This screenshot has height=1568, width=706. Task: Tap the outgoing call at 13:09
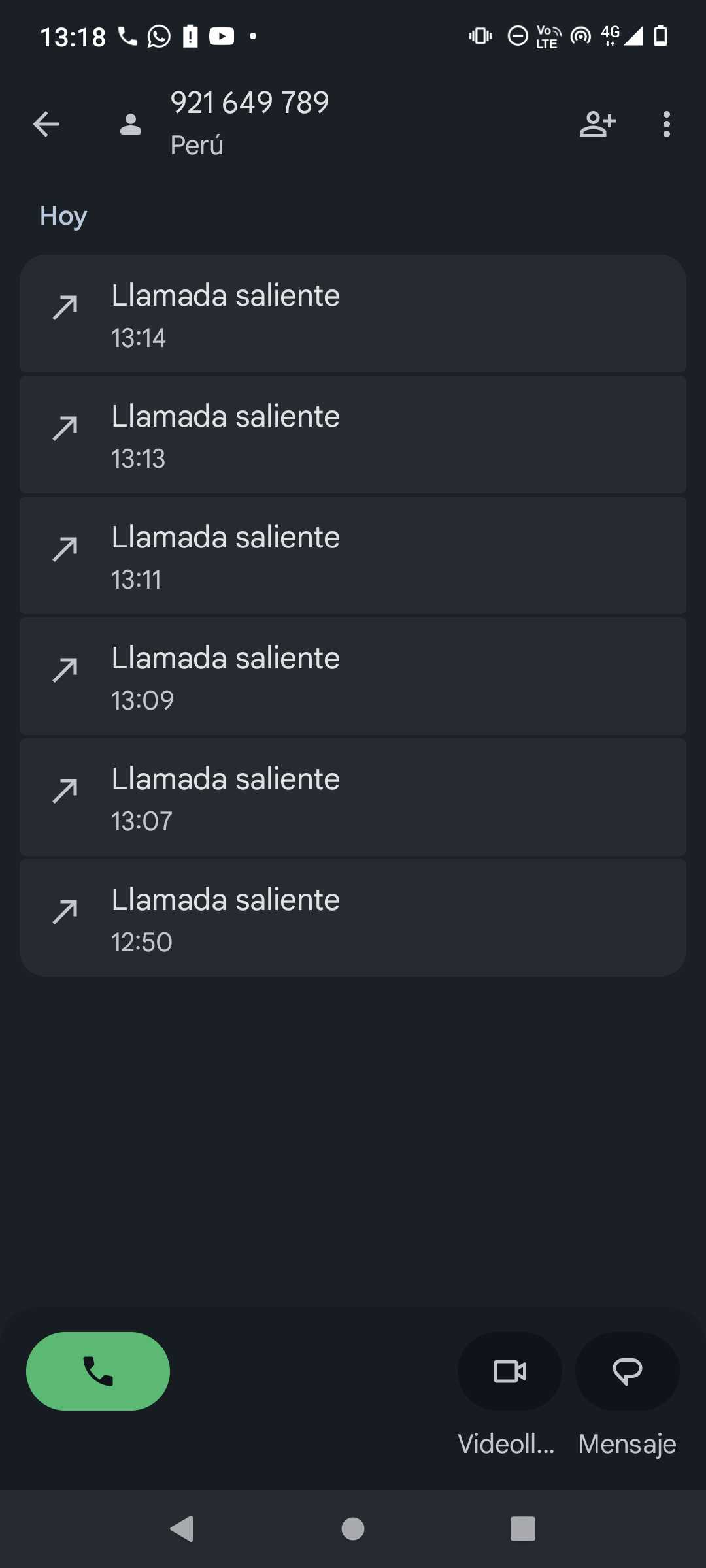[x=353, y=677]
